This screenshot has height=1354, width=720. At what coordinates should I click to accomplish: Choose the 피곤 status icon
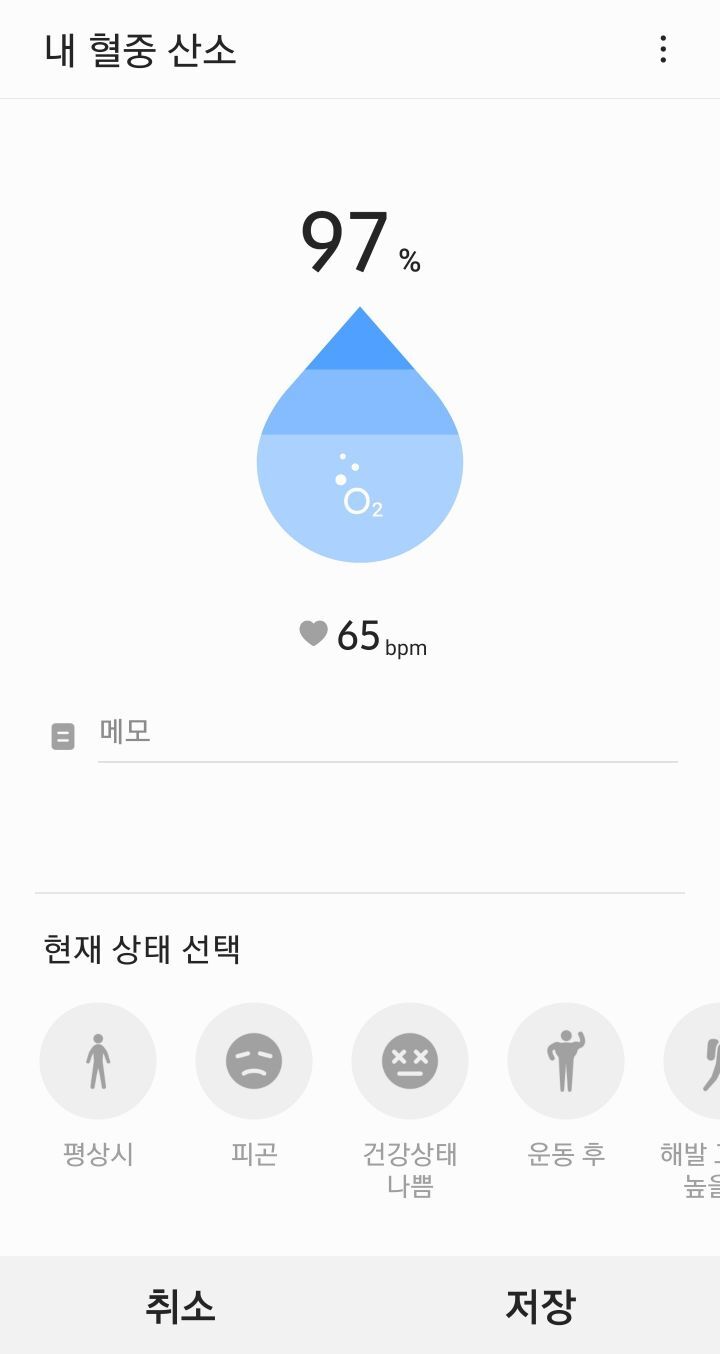coord(254,1061)
